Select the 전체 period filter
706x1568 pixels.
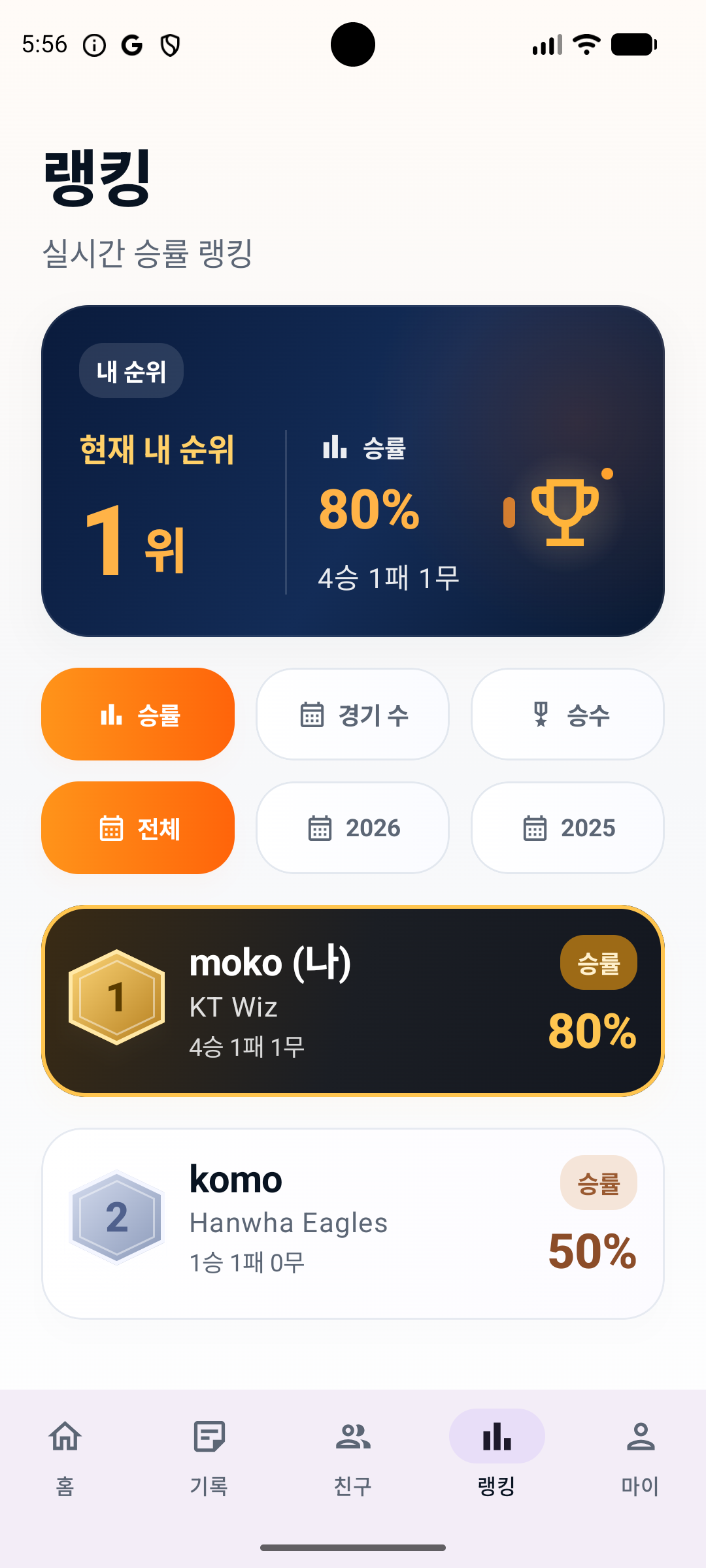coord(138,828)
